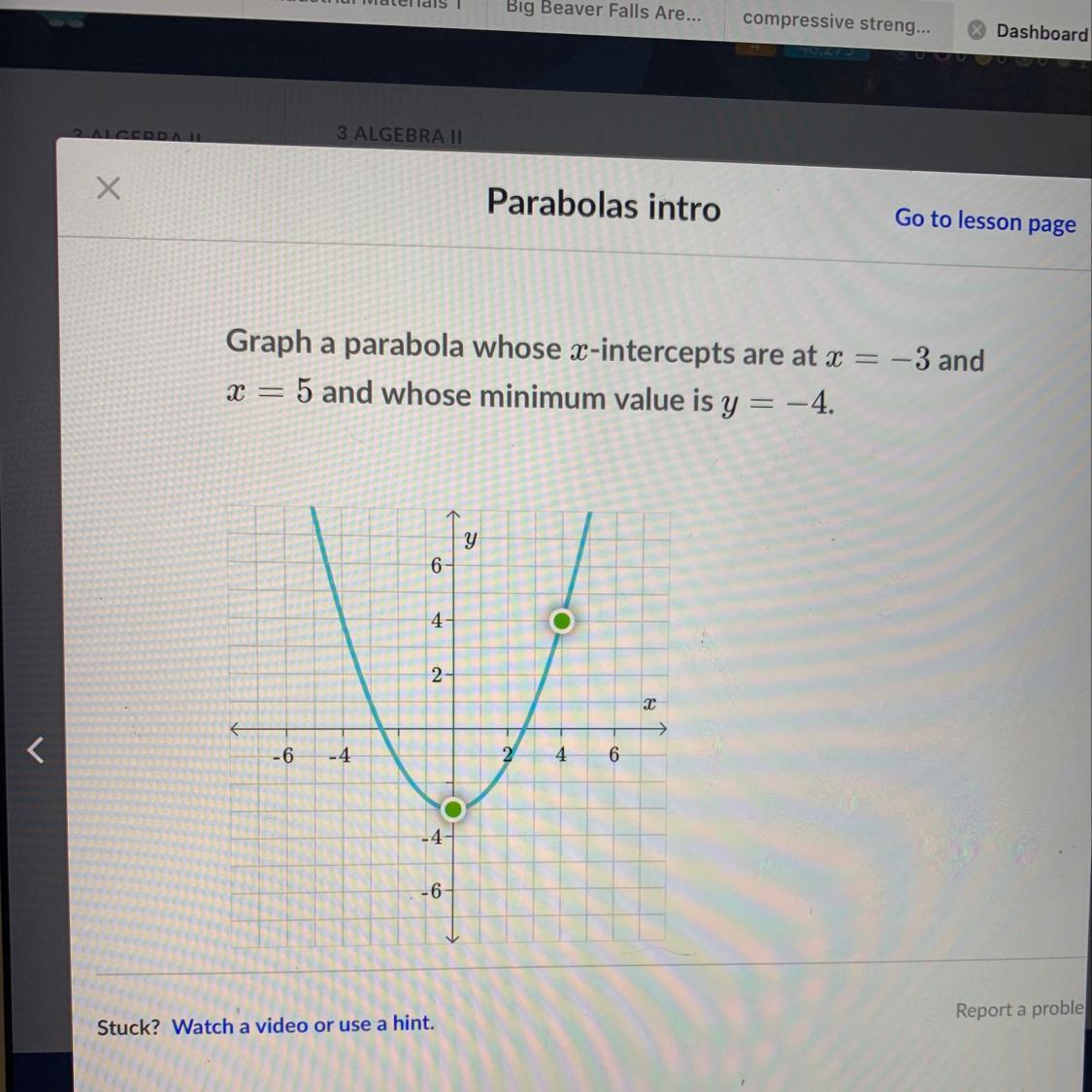
Task: Switch to the Dashboard browser tab
Action: [1028, 31]
